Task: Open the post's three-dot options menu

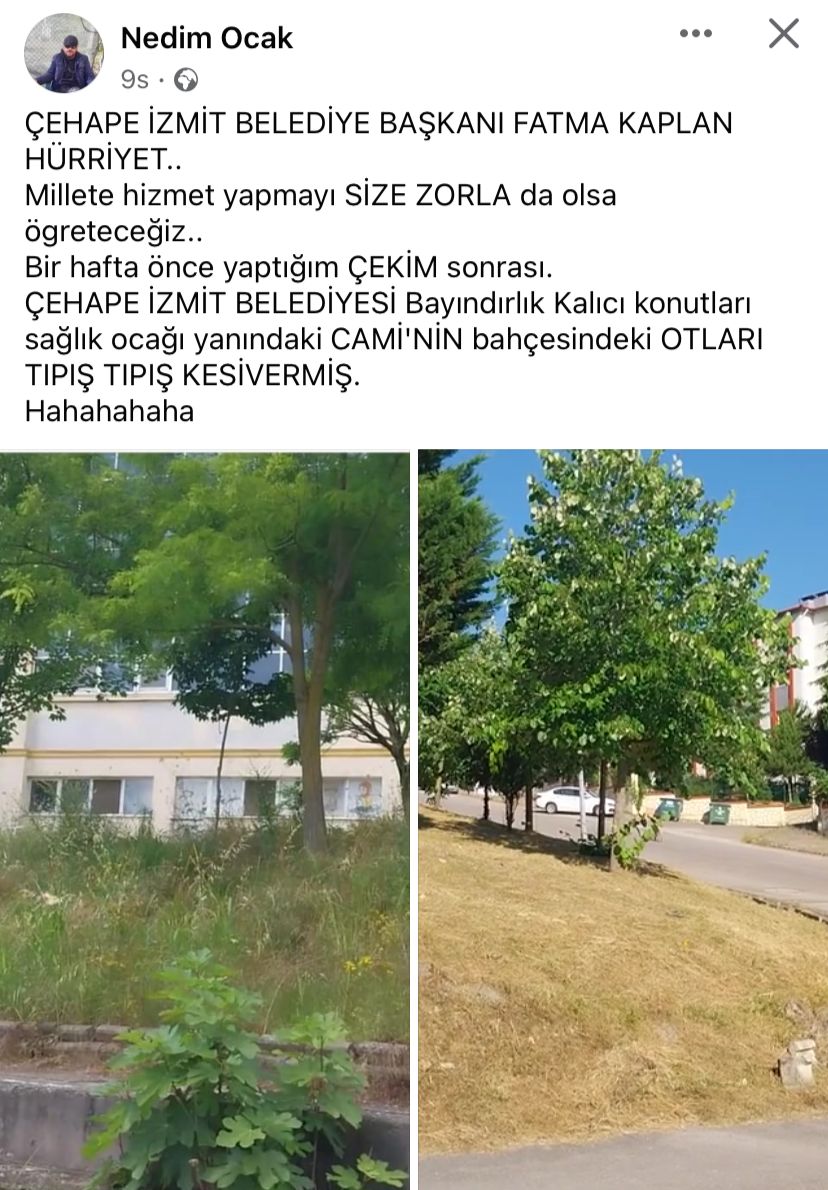Action: pyautogui.click(x=695, y=33)
